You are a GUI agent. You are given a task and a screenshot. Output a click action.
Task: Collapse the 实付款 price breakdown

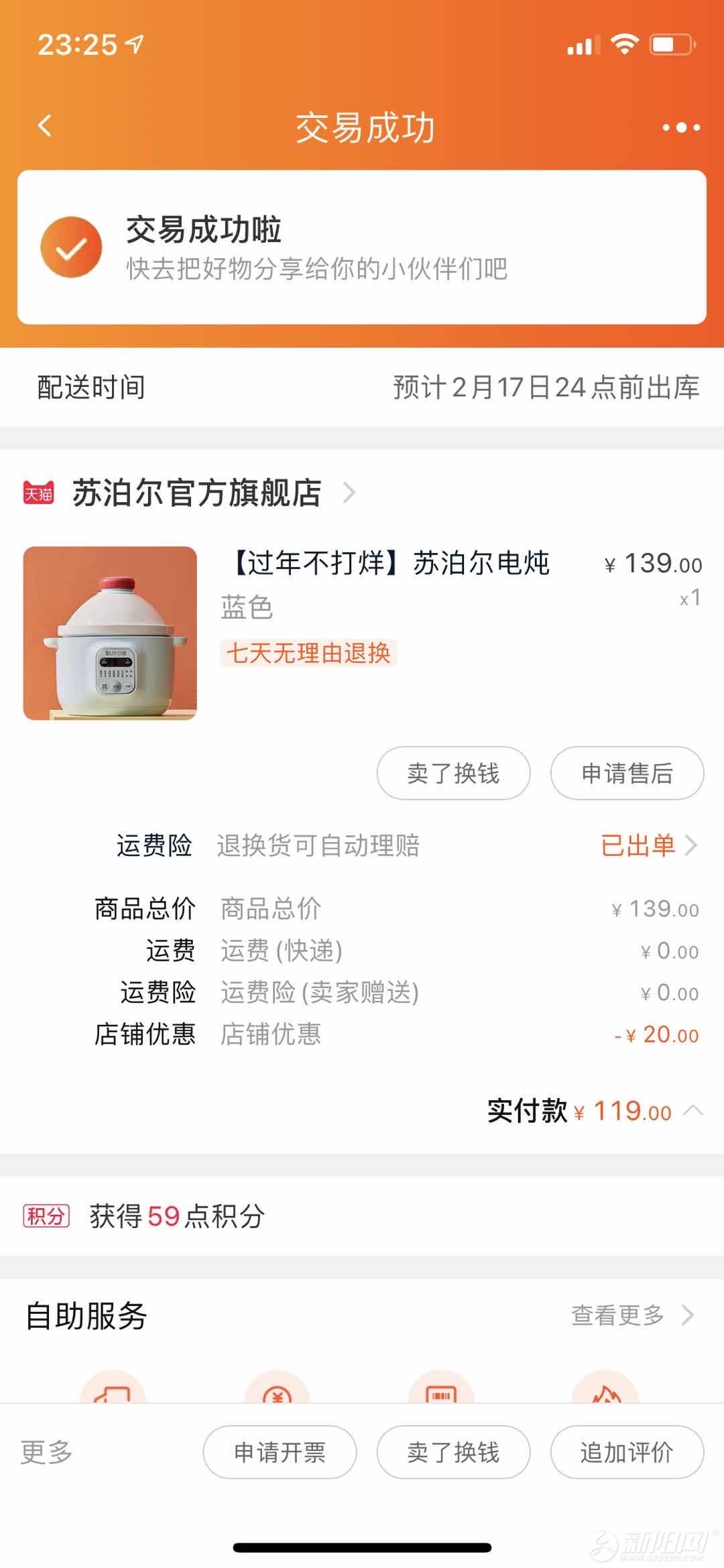click(692, 1111)
